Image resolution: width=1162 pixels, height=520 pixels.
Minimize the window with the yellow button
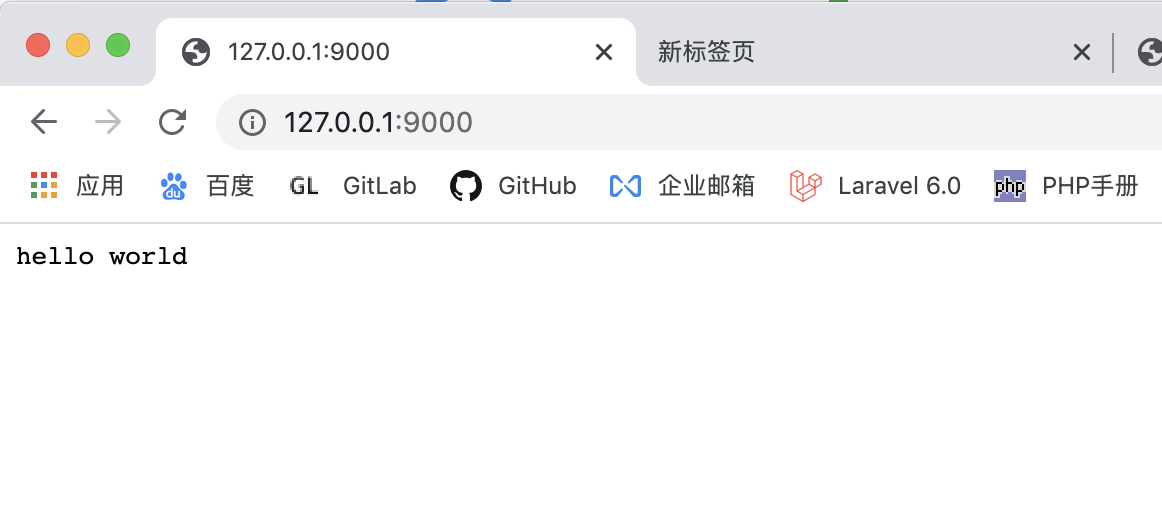point(78,45)
